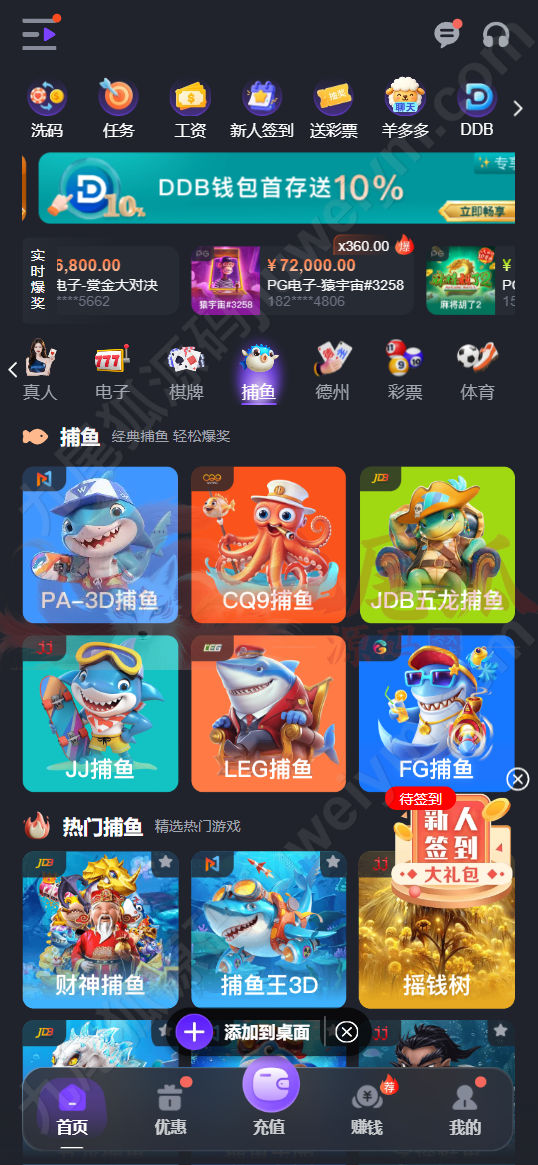Switch to the 电子 category
This screenshot has width=538, height=1165.
click(112, 370)
